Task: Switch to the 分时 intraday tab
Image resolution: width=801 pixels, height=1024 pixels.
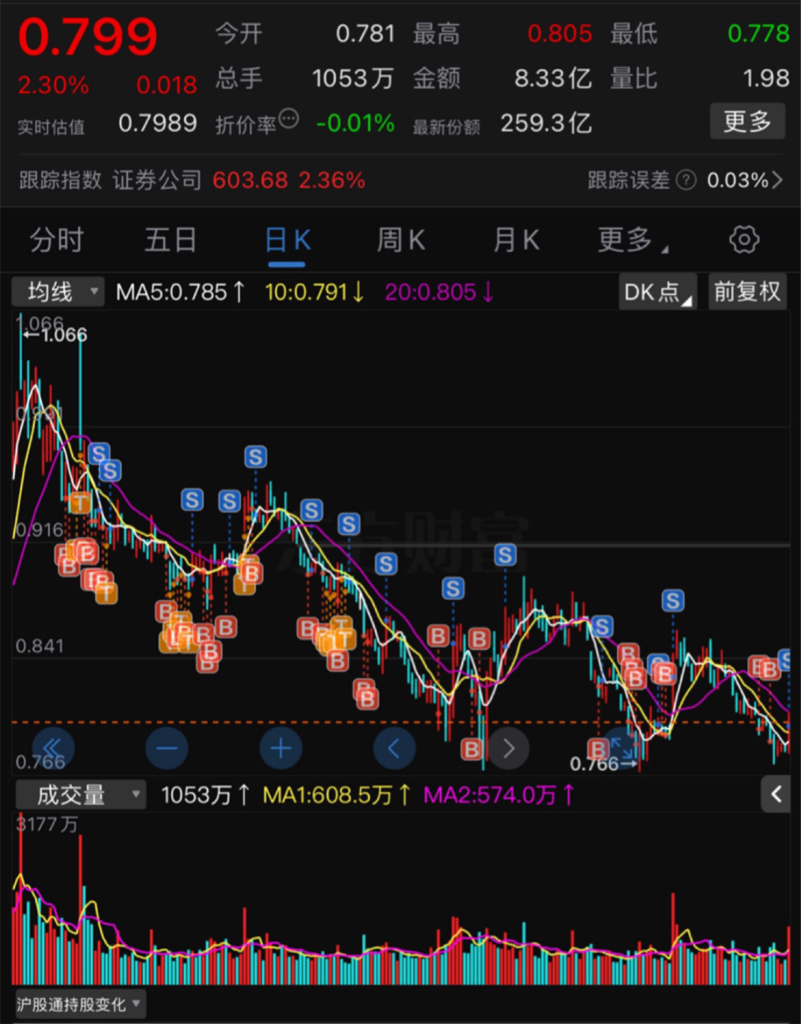Action: [55, 240]
